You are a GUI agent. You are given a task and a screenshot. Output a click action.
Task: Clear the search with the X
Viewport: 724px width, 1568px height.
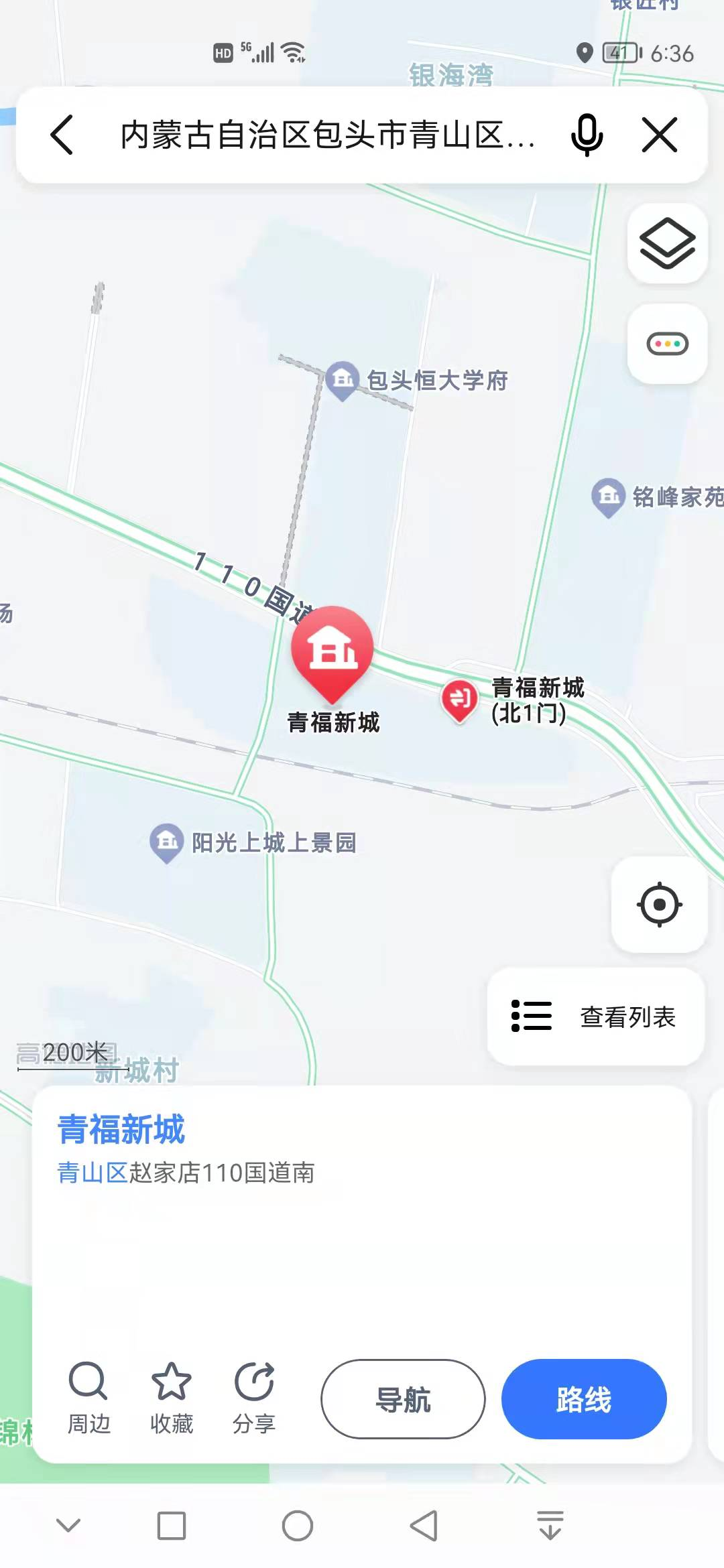click(x=660, y=135)
